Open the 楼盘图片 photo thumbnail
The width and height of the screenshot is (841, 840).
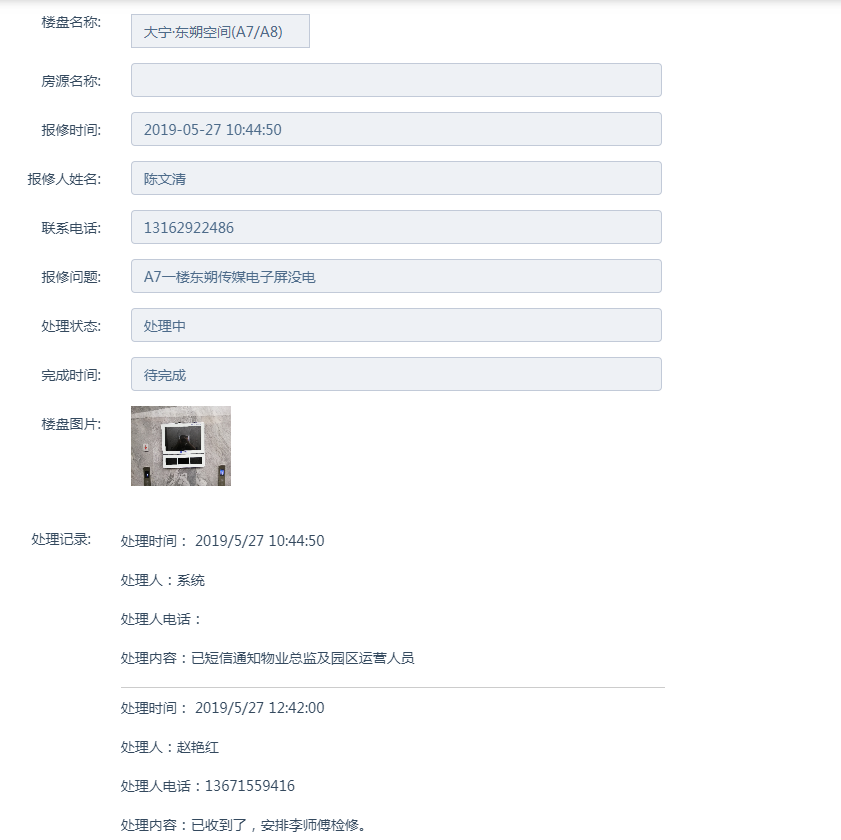(181, 446)
